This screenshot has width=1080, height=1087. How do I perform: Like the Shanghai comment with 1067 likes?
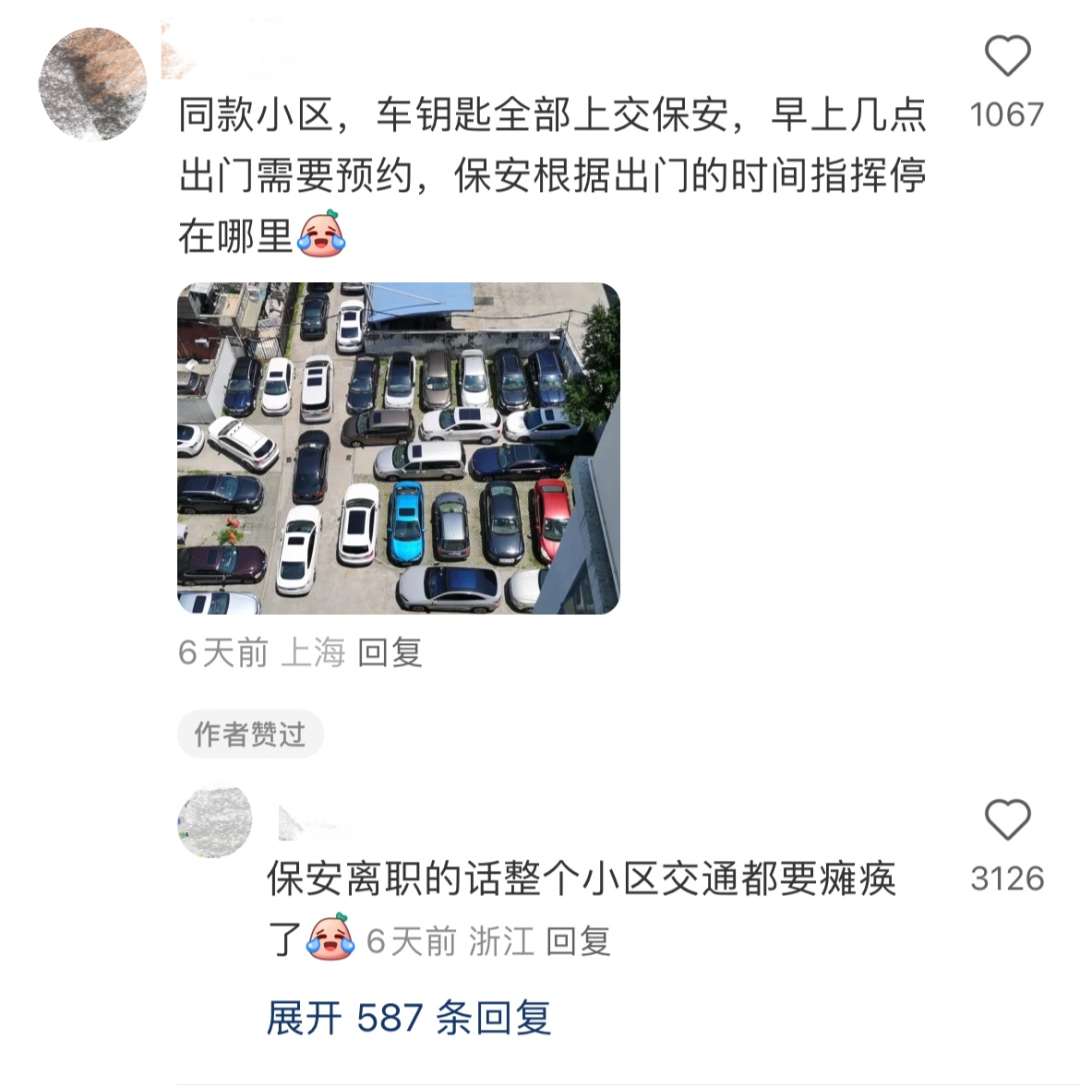coord(1007,57)
